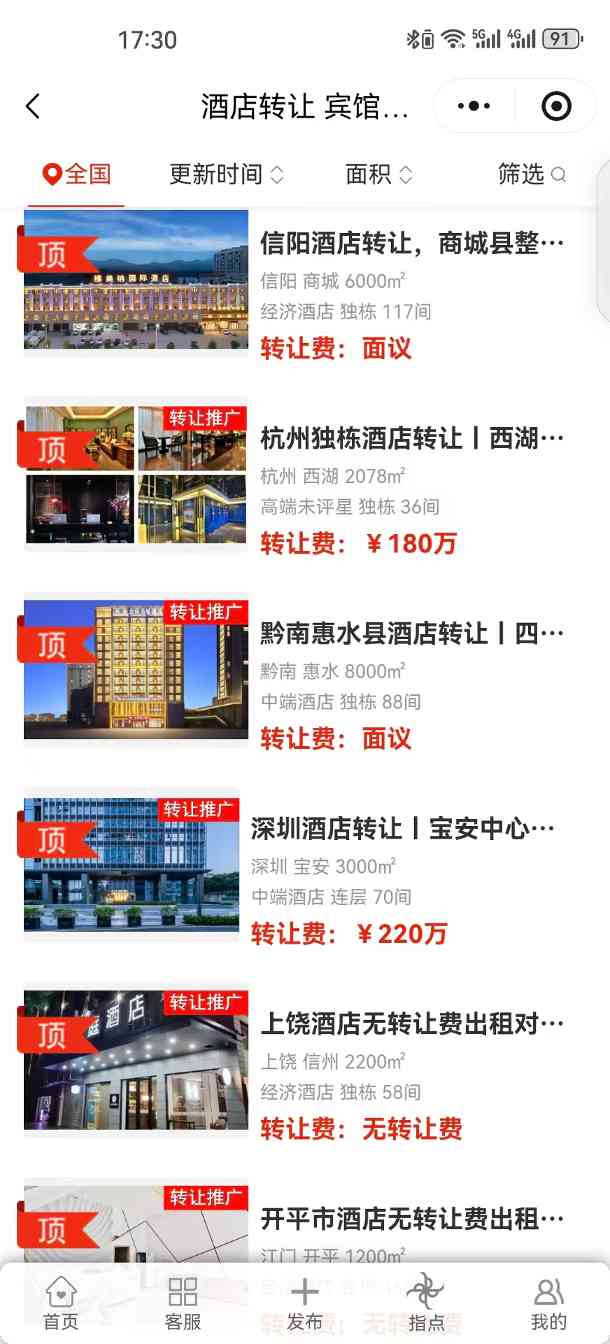
Task: Go back using the header arrow
Action: coord(33,106)
